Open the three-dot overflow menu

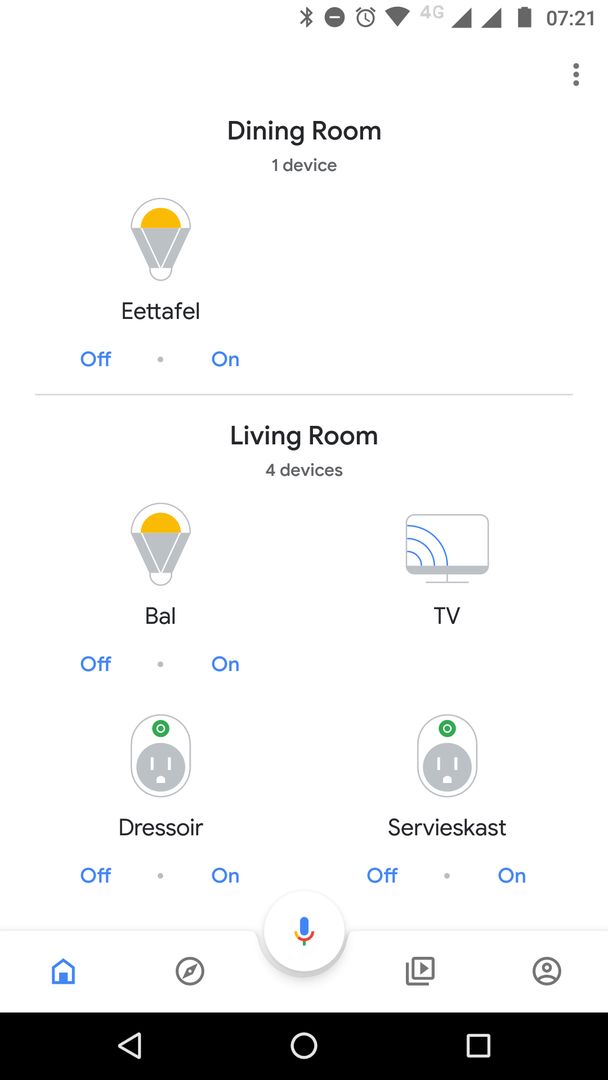[x=576, y=75]
